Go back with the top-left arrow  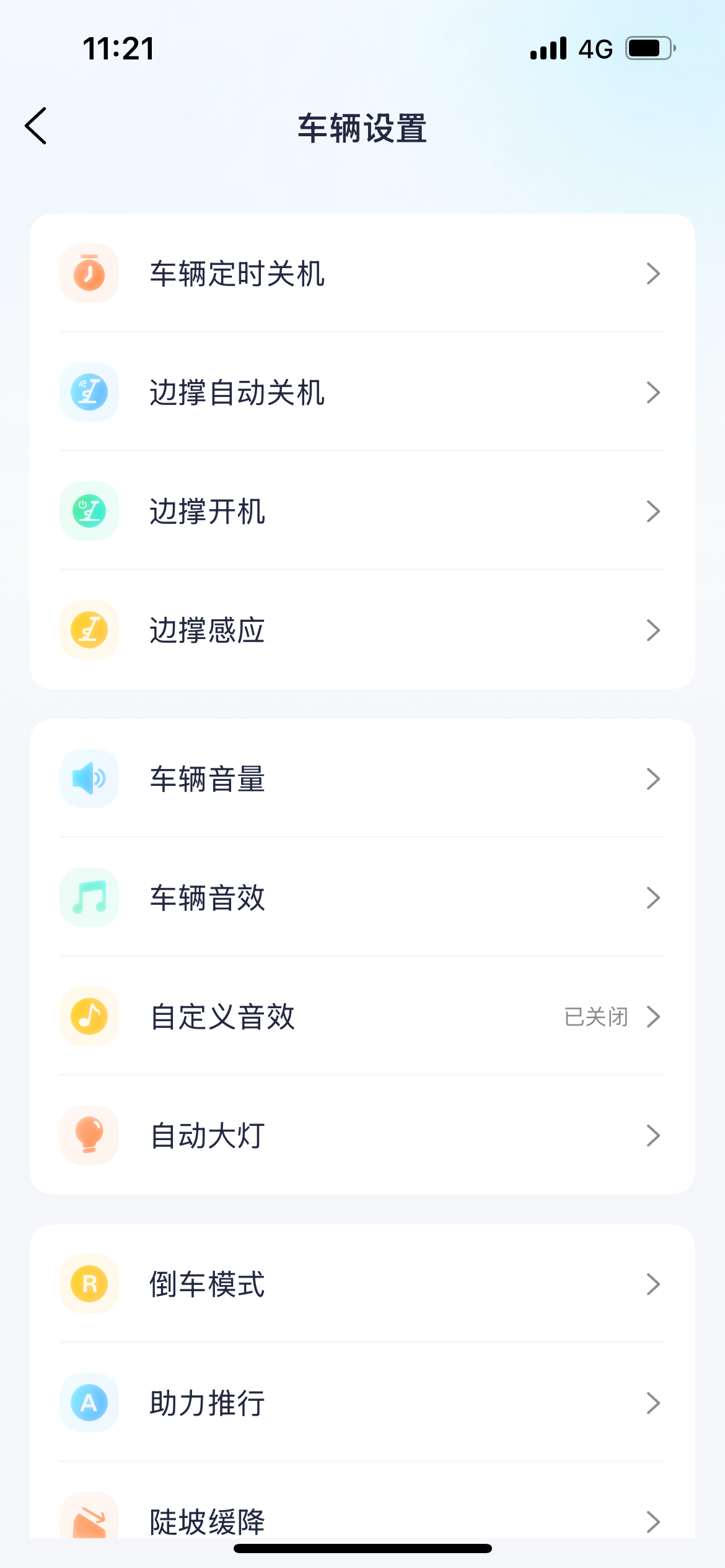pos(35,126)
